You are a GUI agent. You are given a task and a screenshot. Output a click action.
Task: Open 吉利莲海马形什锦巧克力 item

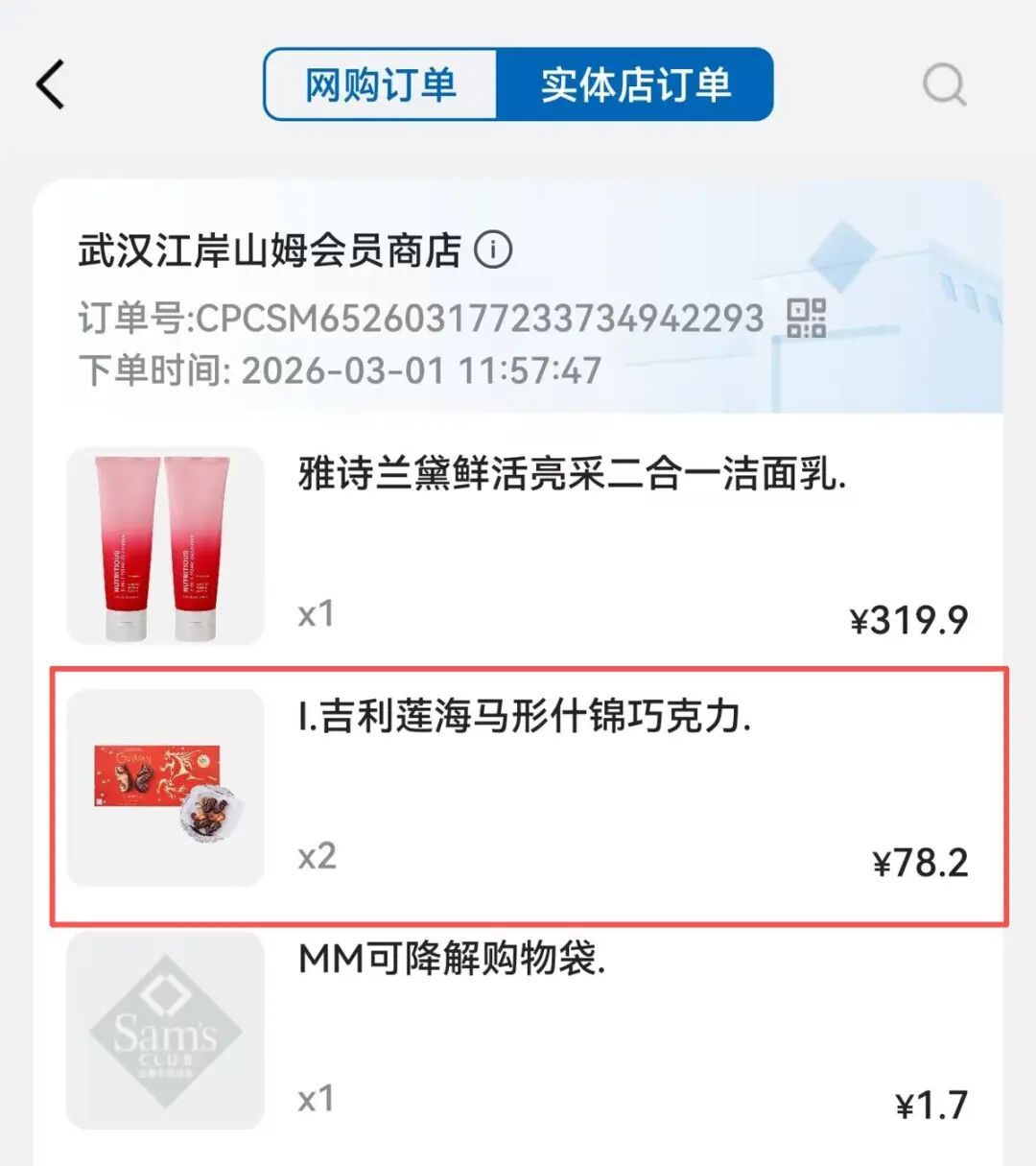pos(524,717)
